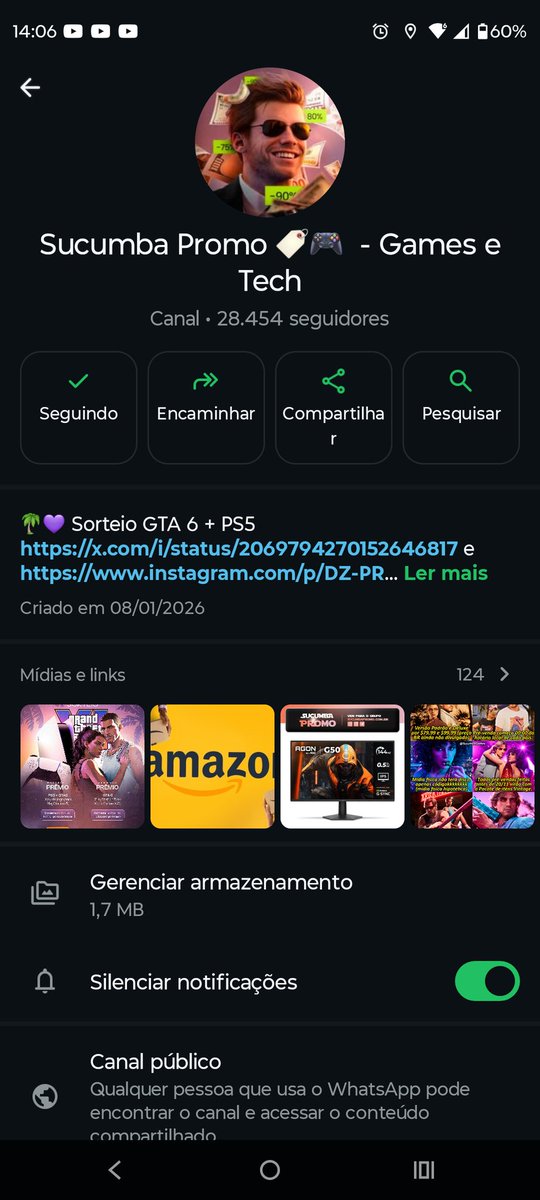Share the channel via Compartilhar

333,407
